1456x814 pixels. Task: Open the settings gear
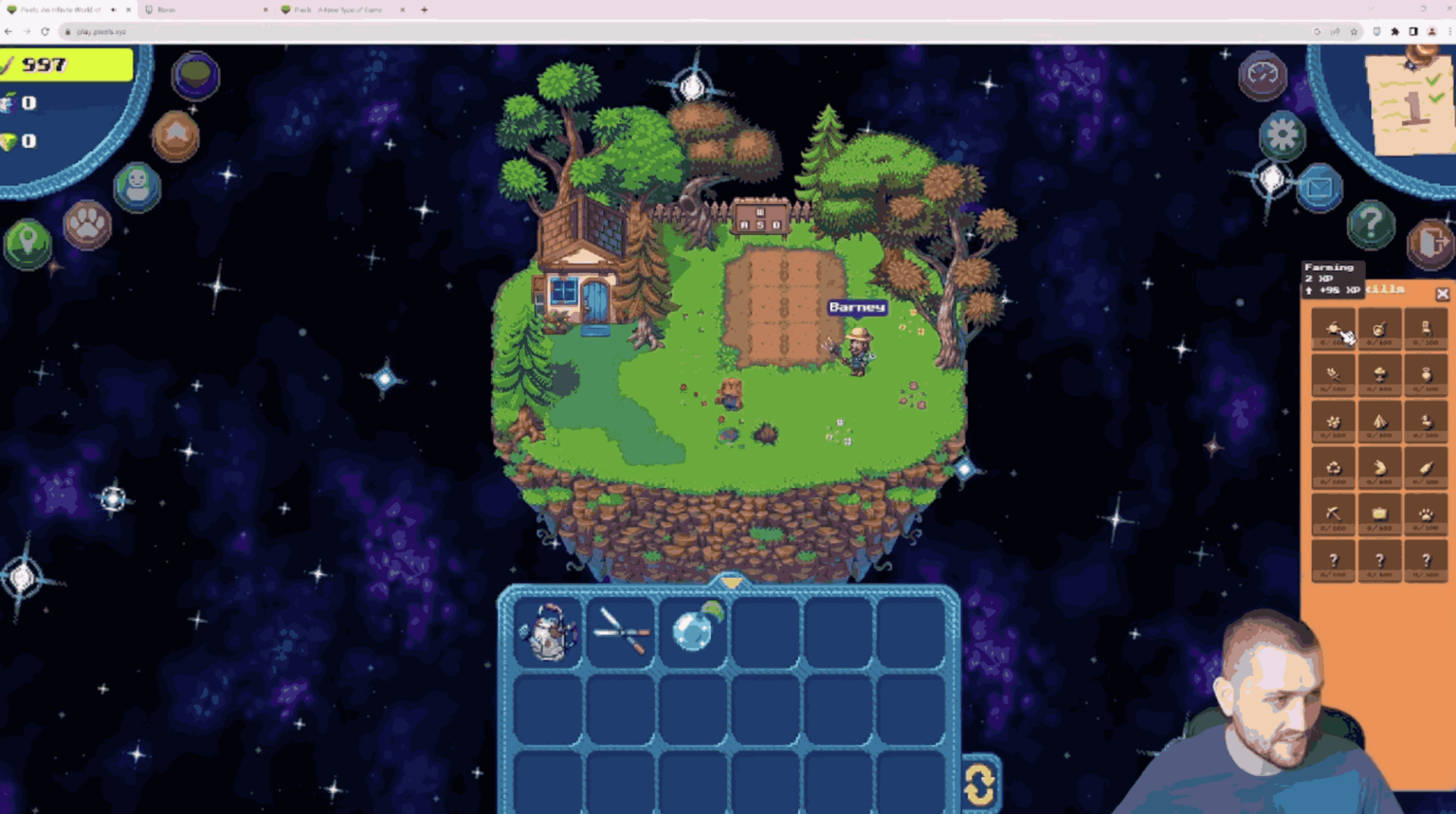[1282, 136]
